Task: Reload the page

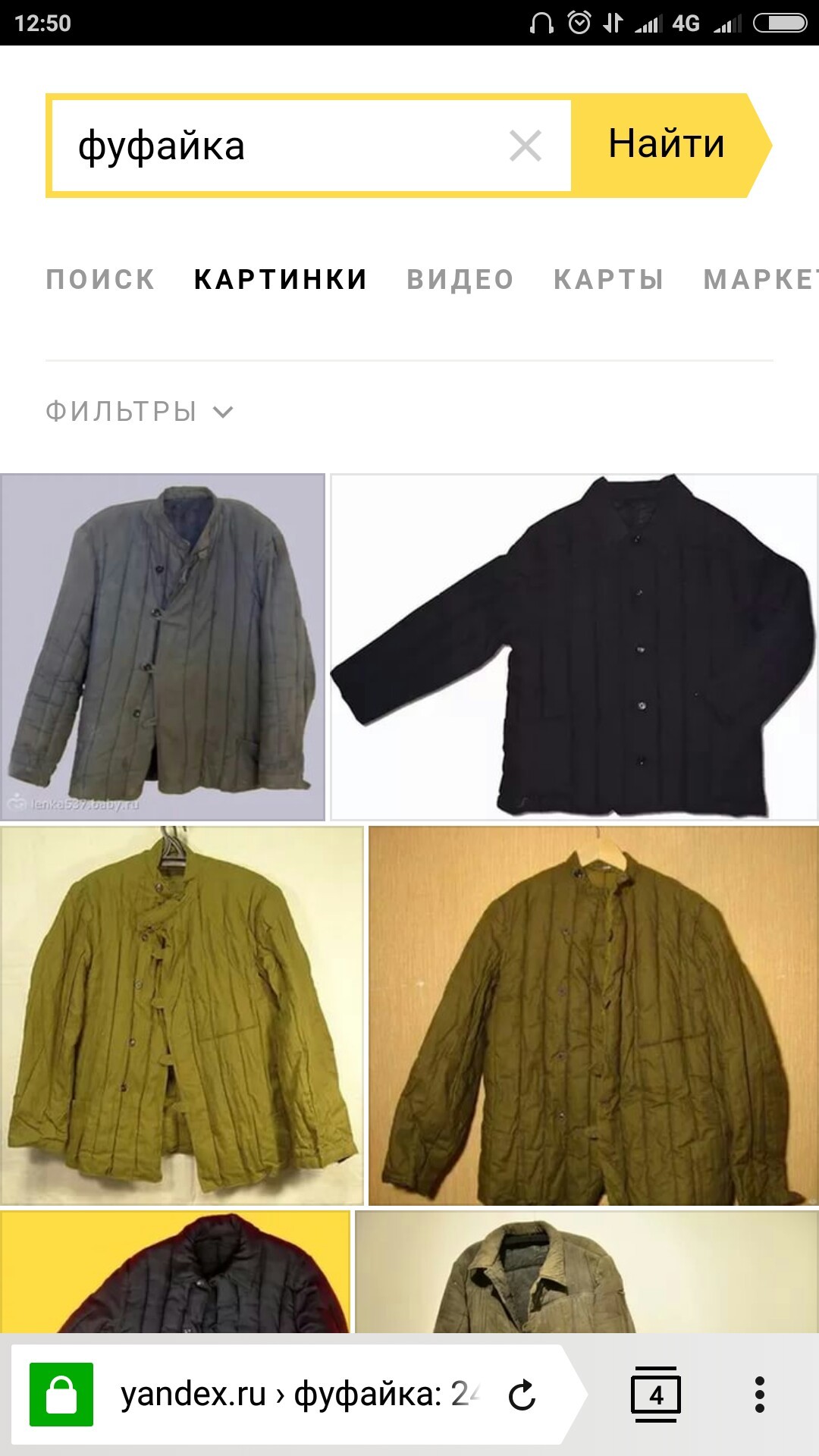Action: [522, 1395]
